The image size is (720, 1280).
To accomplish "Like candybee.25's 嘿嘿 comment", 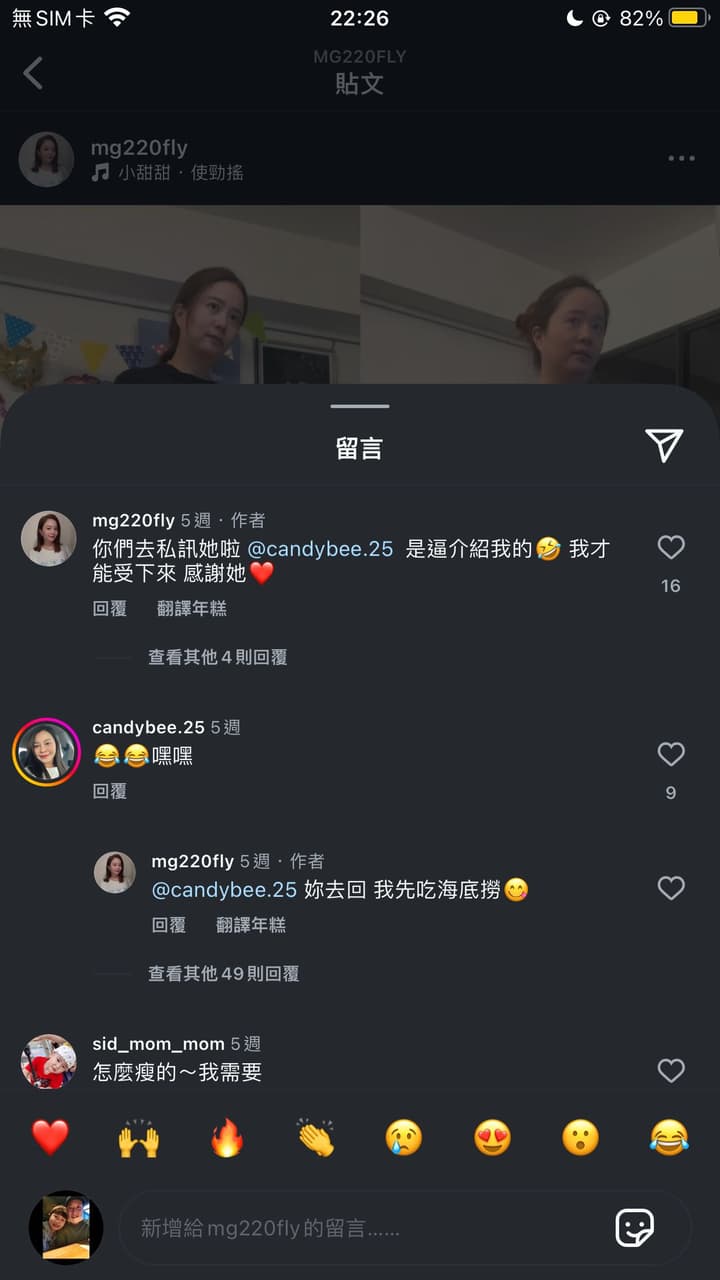I will click(x=671, y=754).
